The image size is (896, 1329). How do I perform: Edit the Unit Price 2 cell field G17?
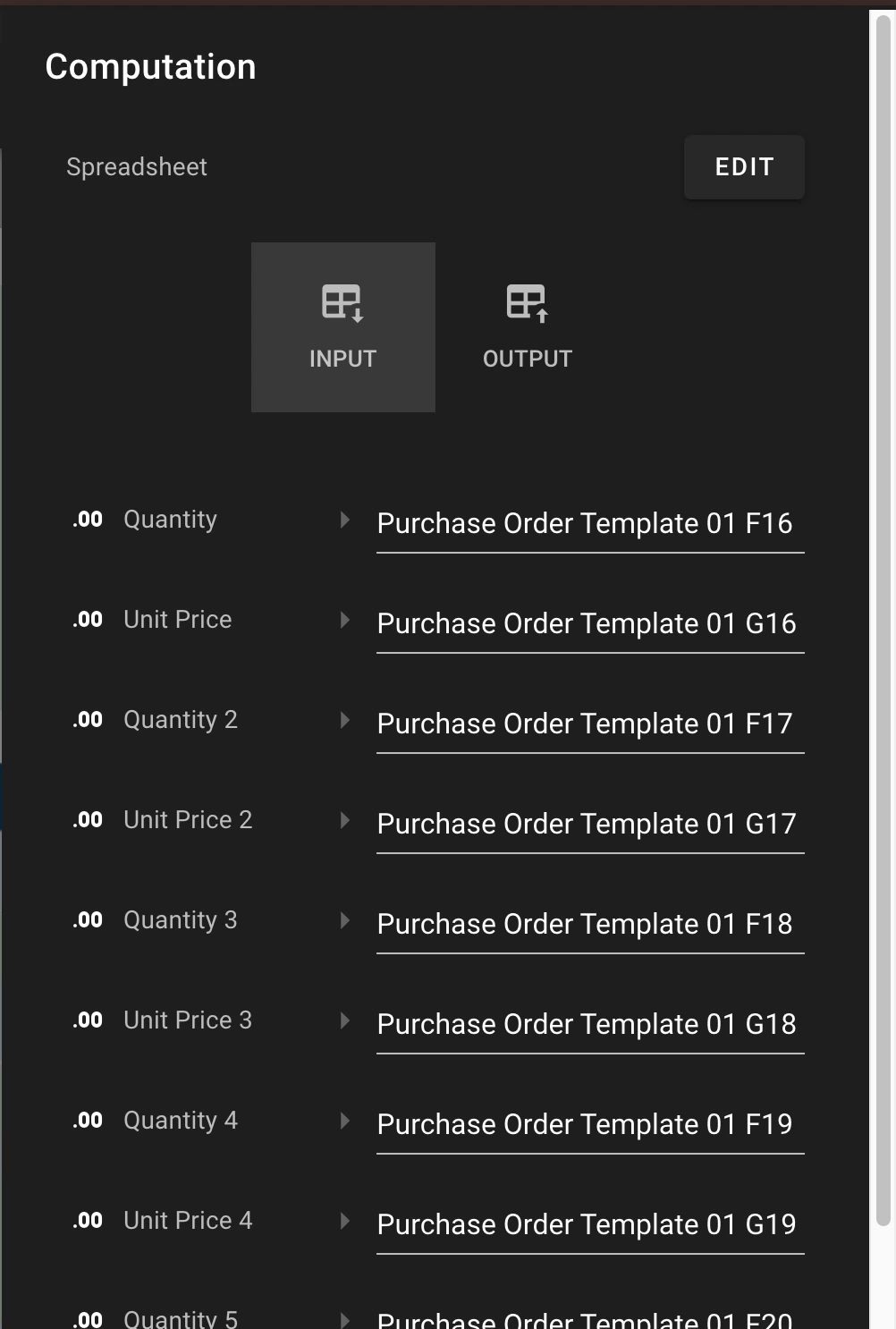coord(589,824)
